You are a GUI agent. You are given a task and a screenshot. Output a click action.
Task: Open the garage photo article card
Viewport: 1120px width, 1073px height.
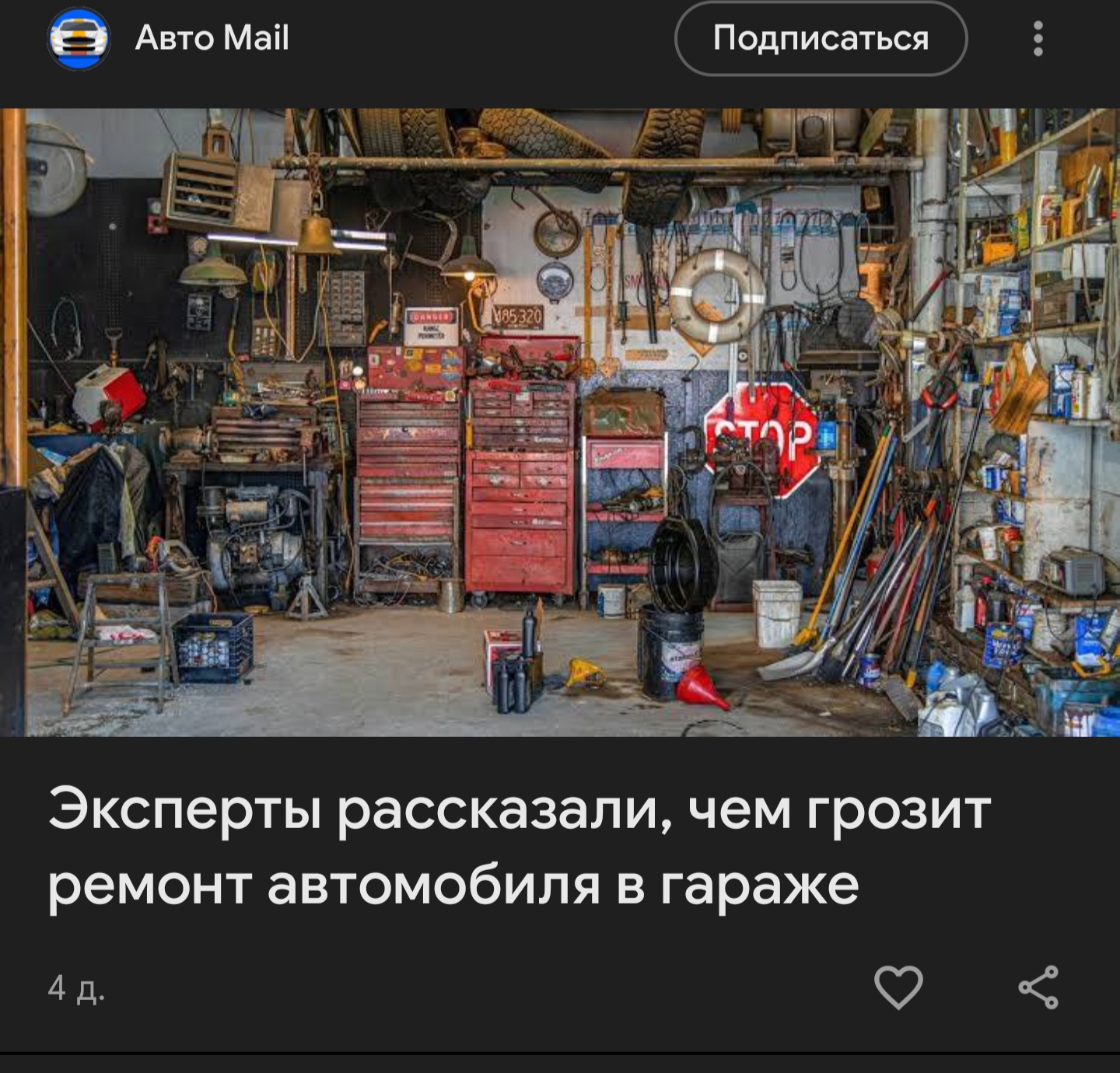(x=560, y=422)
